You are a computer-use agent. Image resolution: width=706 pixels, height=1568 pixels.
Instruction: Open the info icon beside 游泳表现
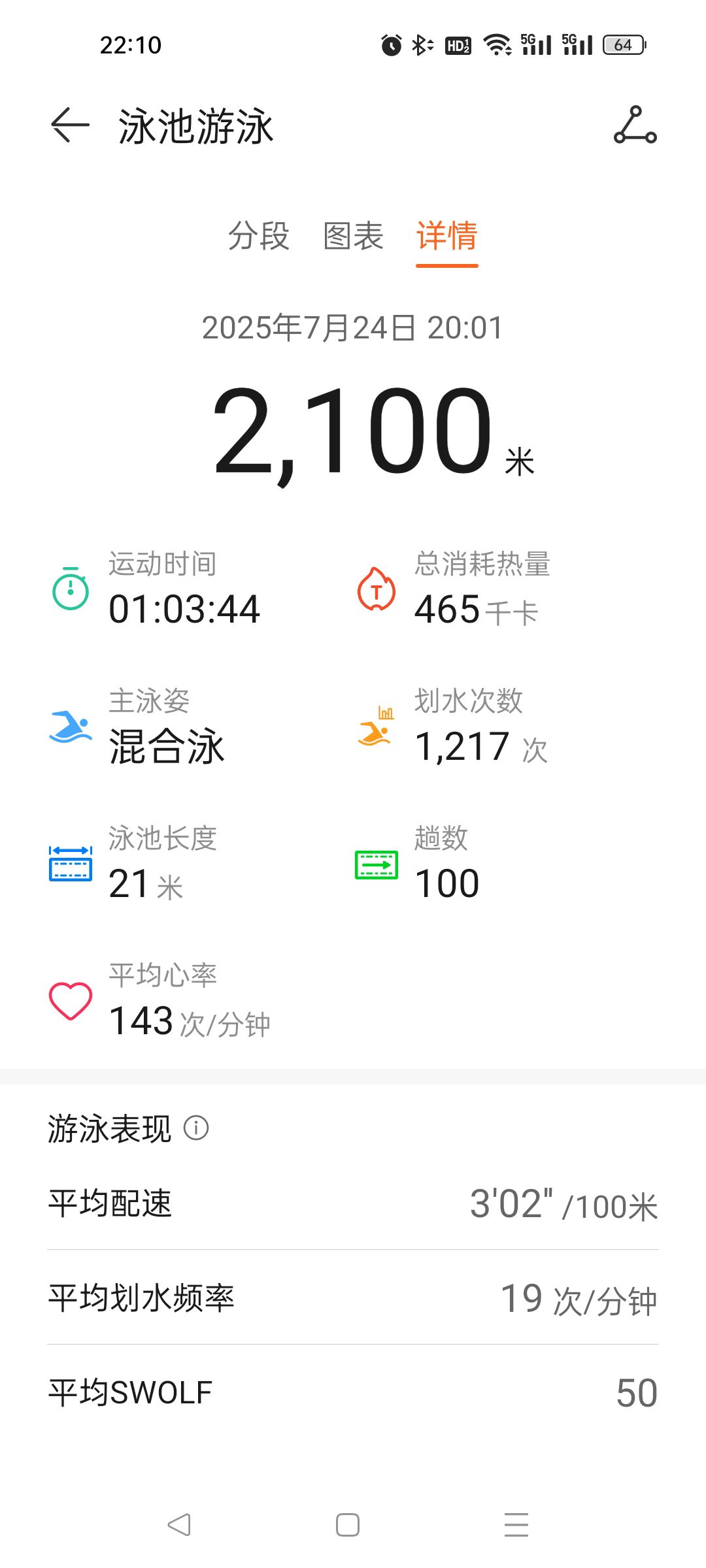[x=196, y=1128]
